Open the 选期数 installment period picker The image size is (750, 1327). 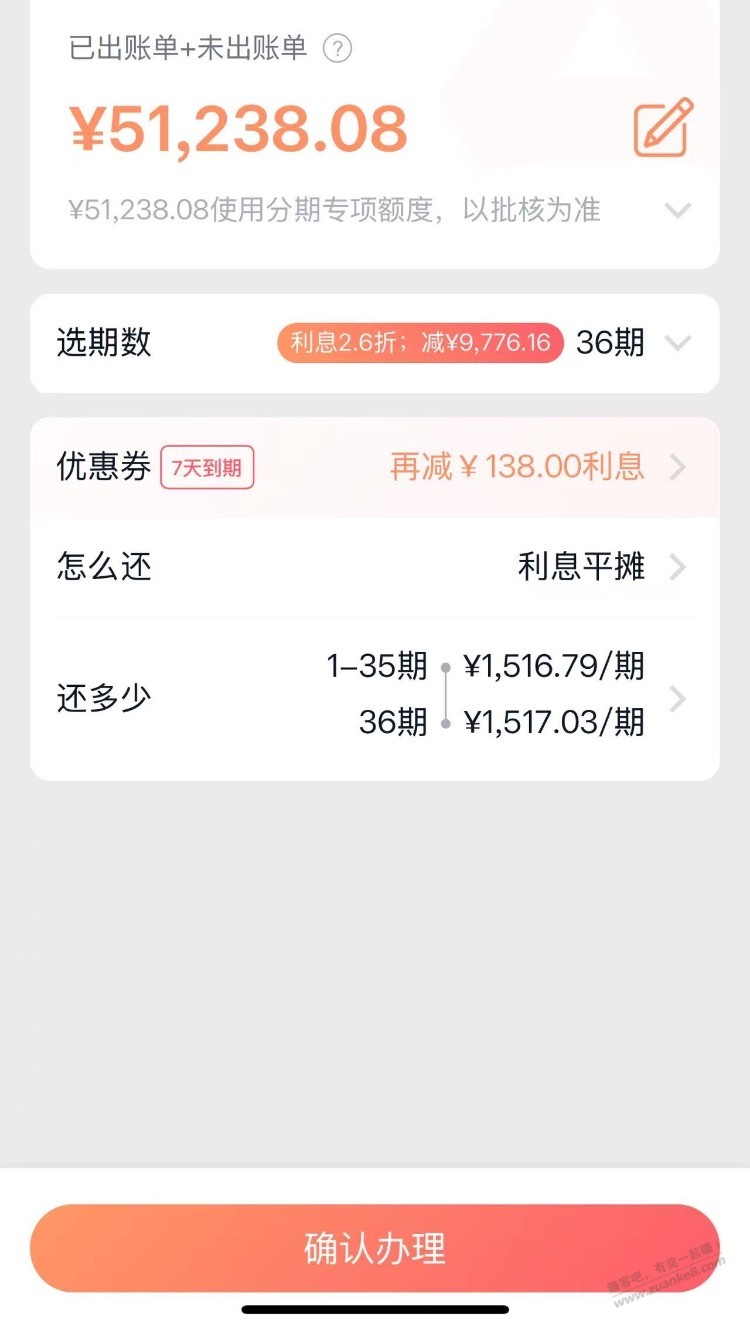pyautogui.click(x=375, y=343)
